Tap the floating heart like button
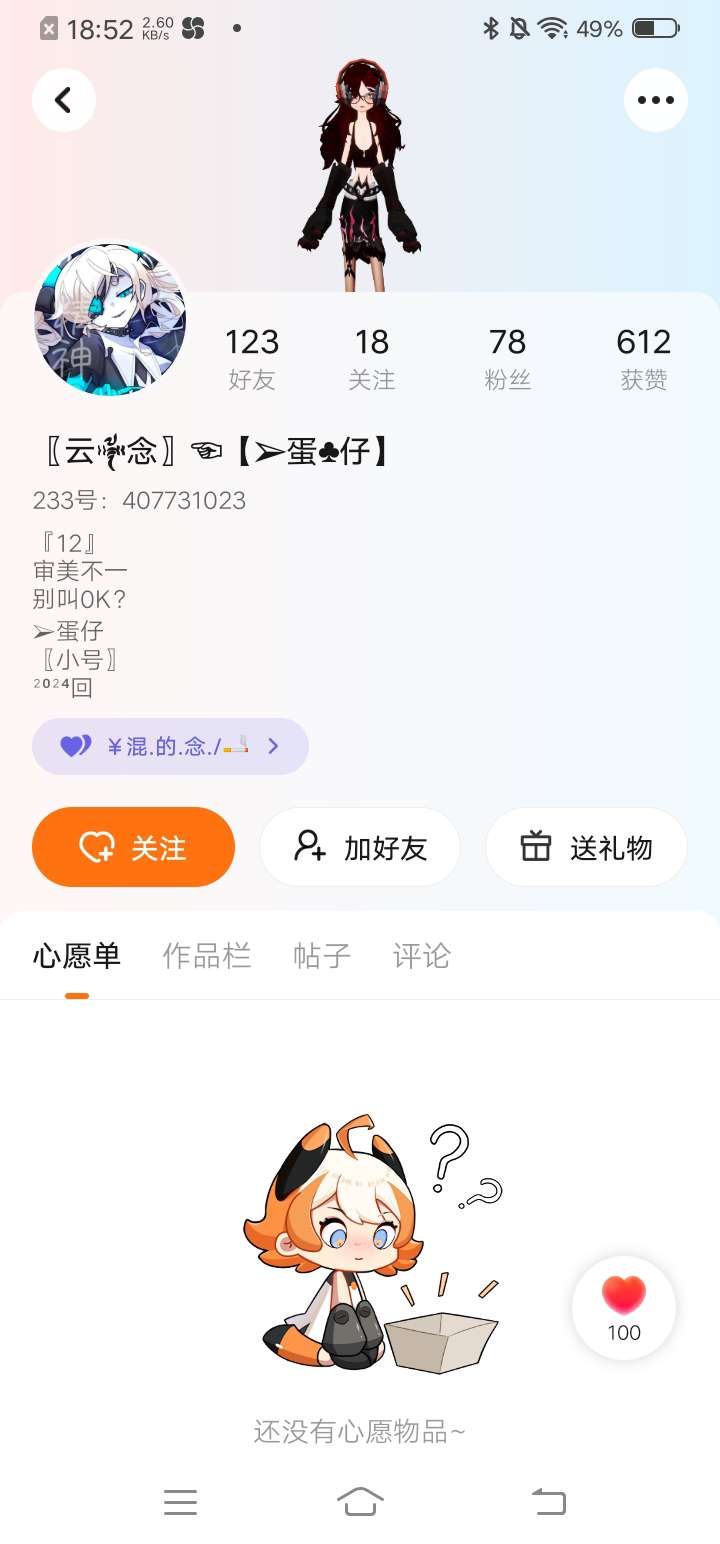The height and width of the screenshot is (1544, 720). coord(624,1307)
